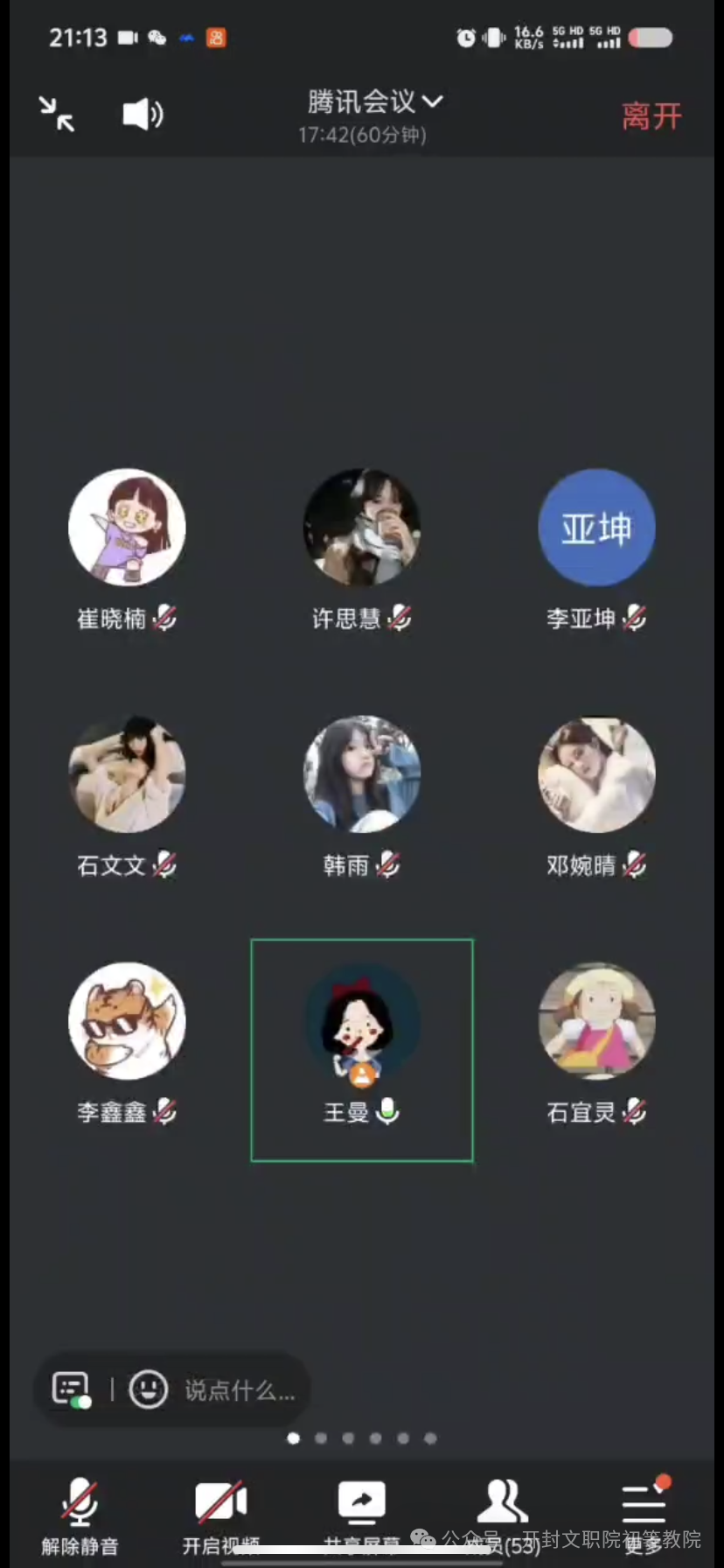
Task: Toggle the chat bubble display icon
Action: point(72,1389)
